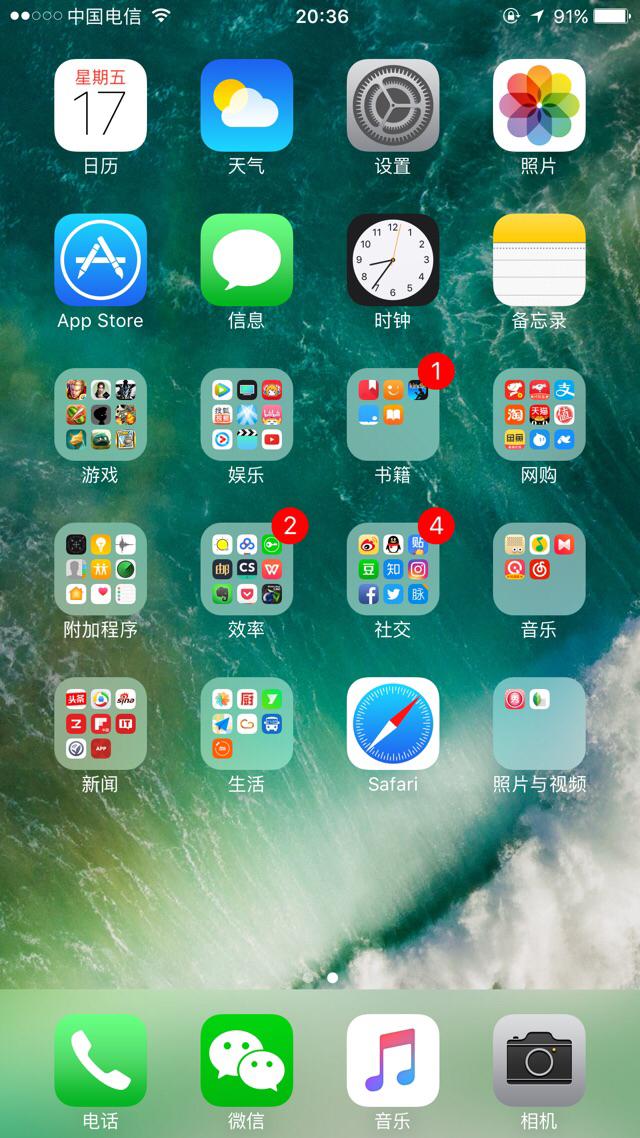Launch the 天气 weather app

[247, 105]
